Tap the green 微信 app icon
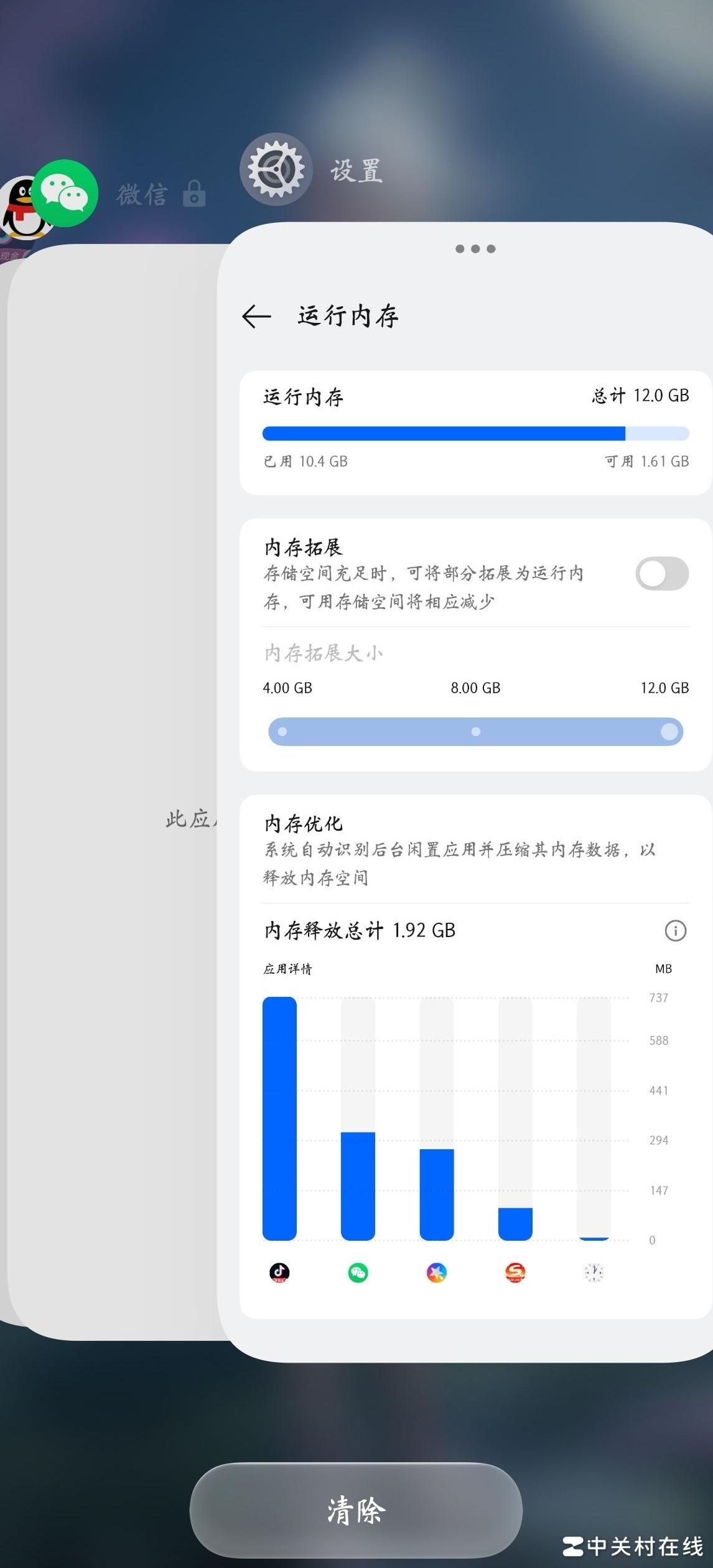 (x=65, y=194)
